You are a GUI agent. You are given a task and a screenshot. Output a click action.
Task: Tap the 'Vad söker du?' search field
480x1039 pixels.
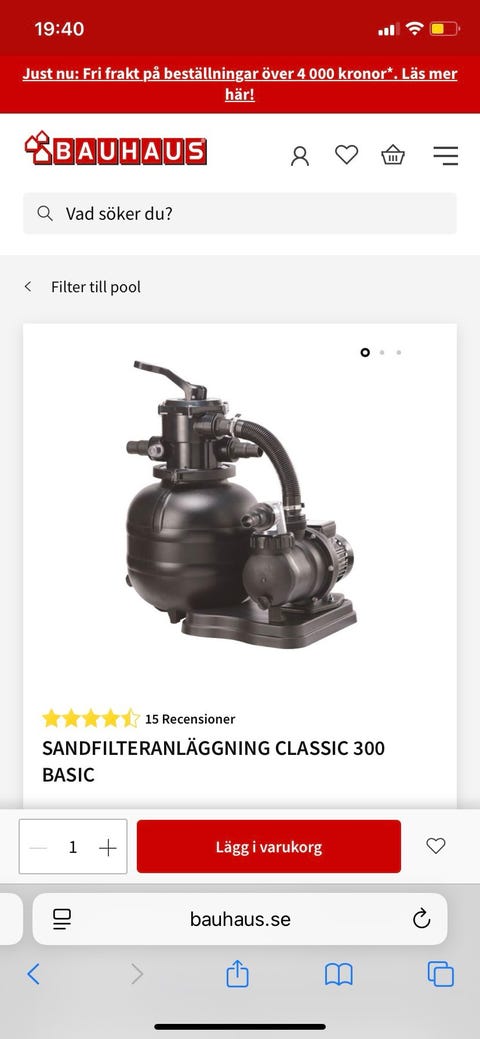click(x=240, y=213)
